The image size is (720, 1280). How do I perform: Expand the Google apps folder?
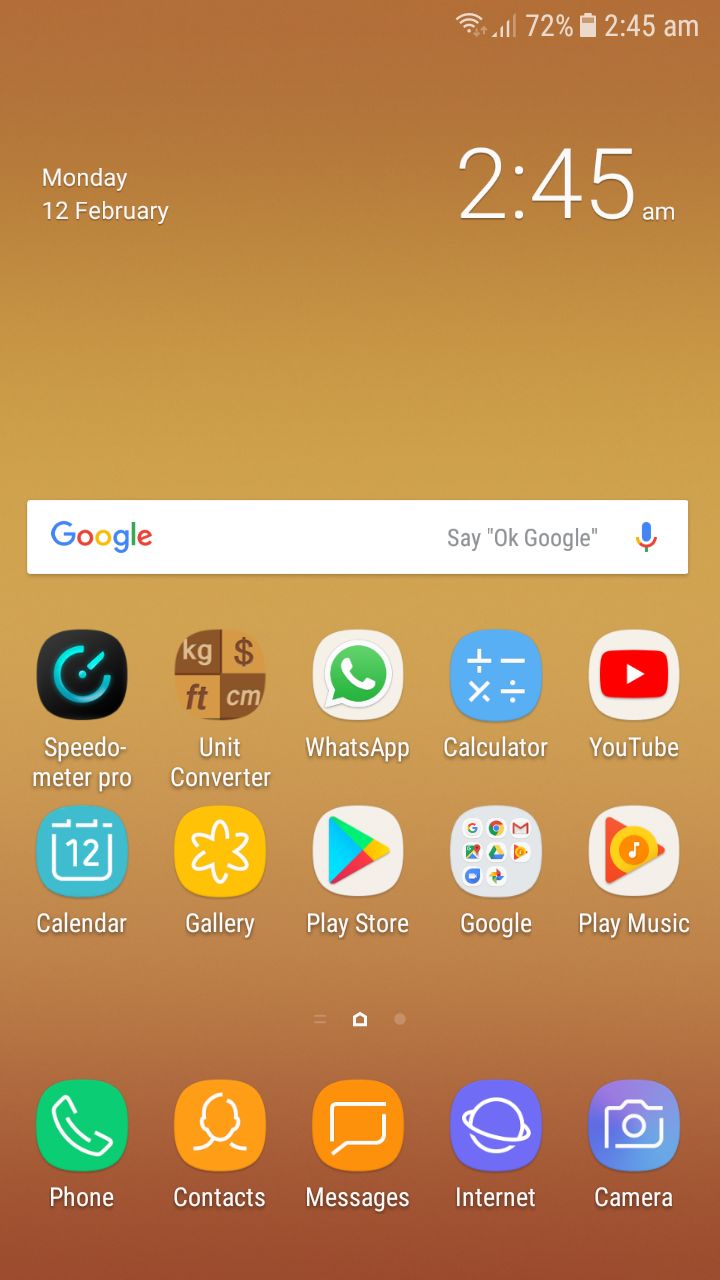point(496,852)
